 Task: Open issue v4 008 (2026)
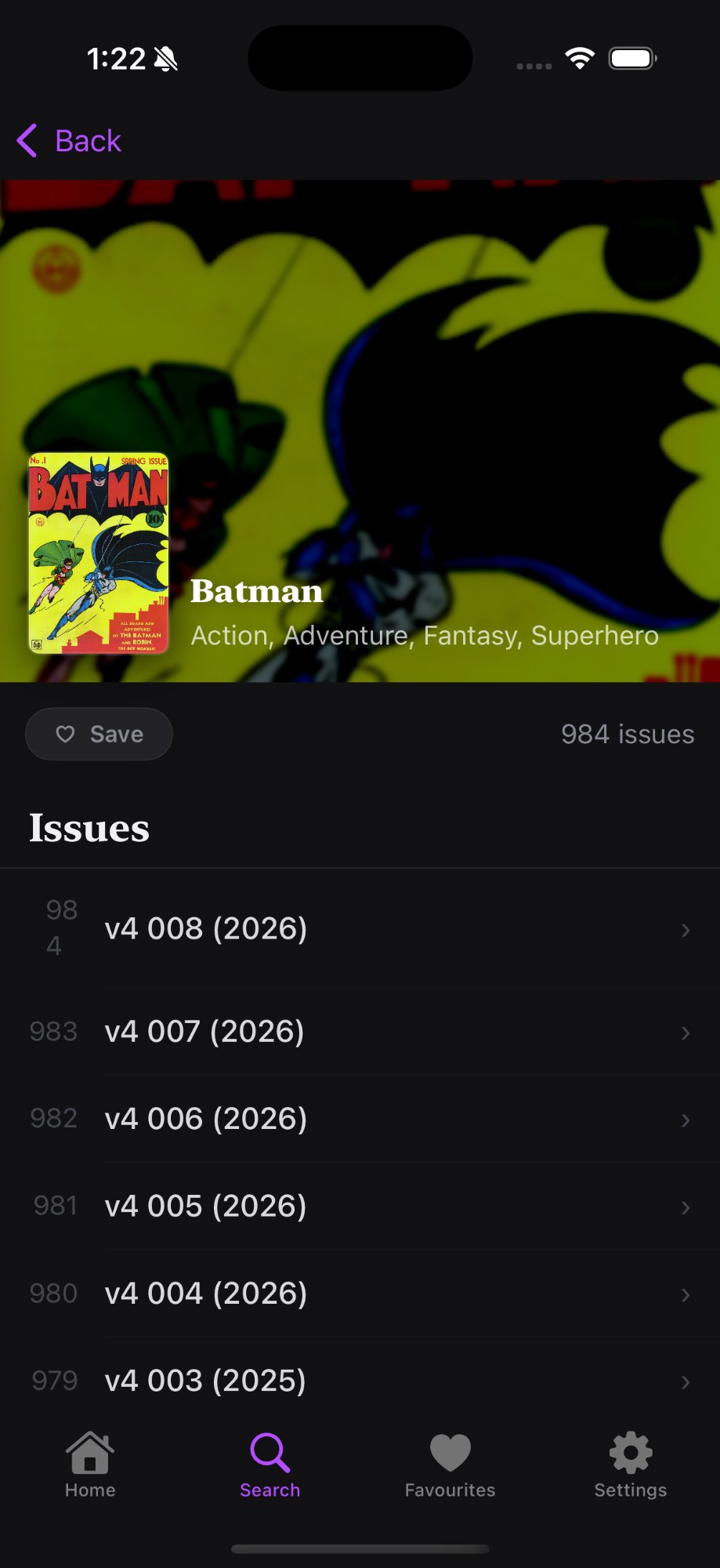coord(360,929)
